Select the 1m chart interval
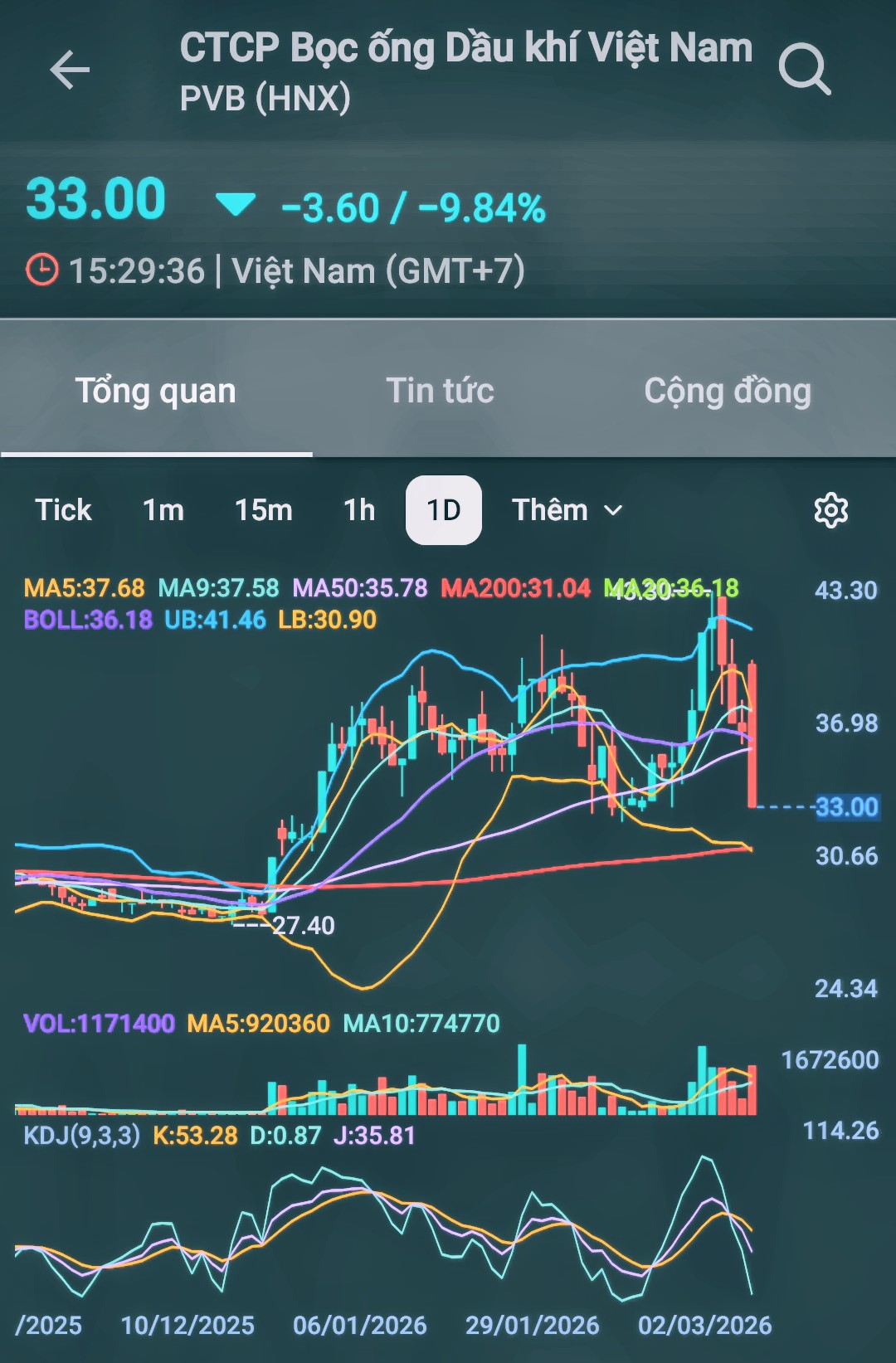 tap(163, 510)
